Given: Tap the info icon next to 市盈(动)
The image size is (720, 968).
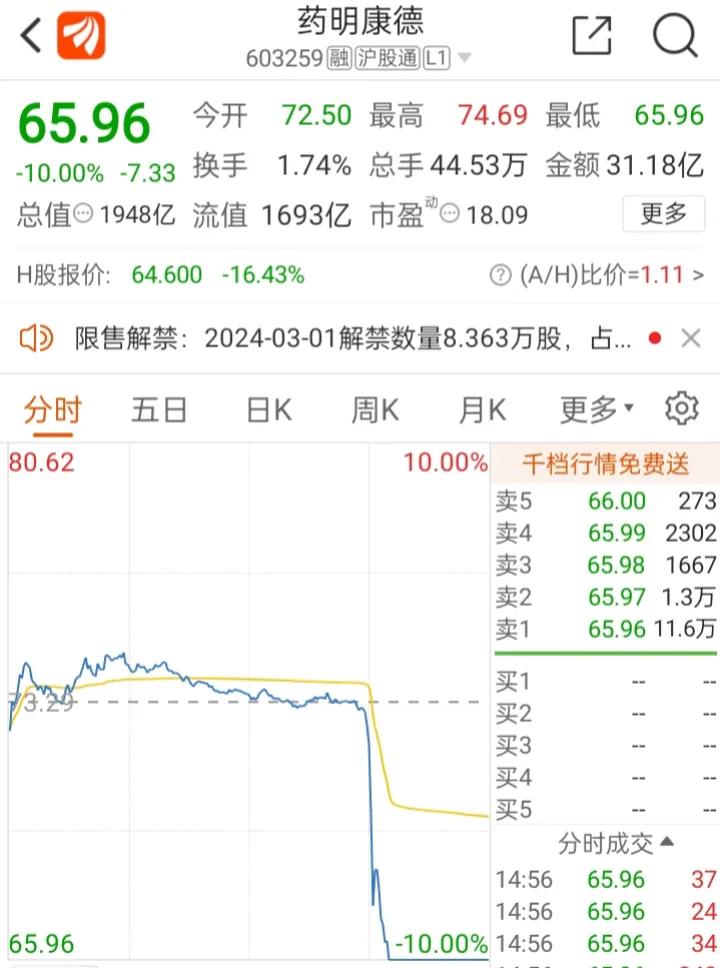Looking at the screenshot, I should click(453, 213).
